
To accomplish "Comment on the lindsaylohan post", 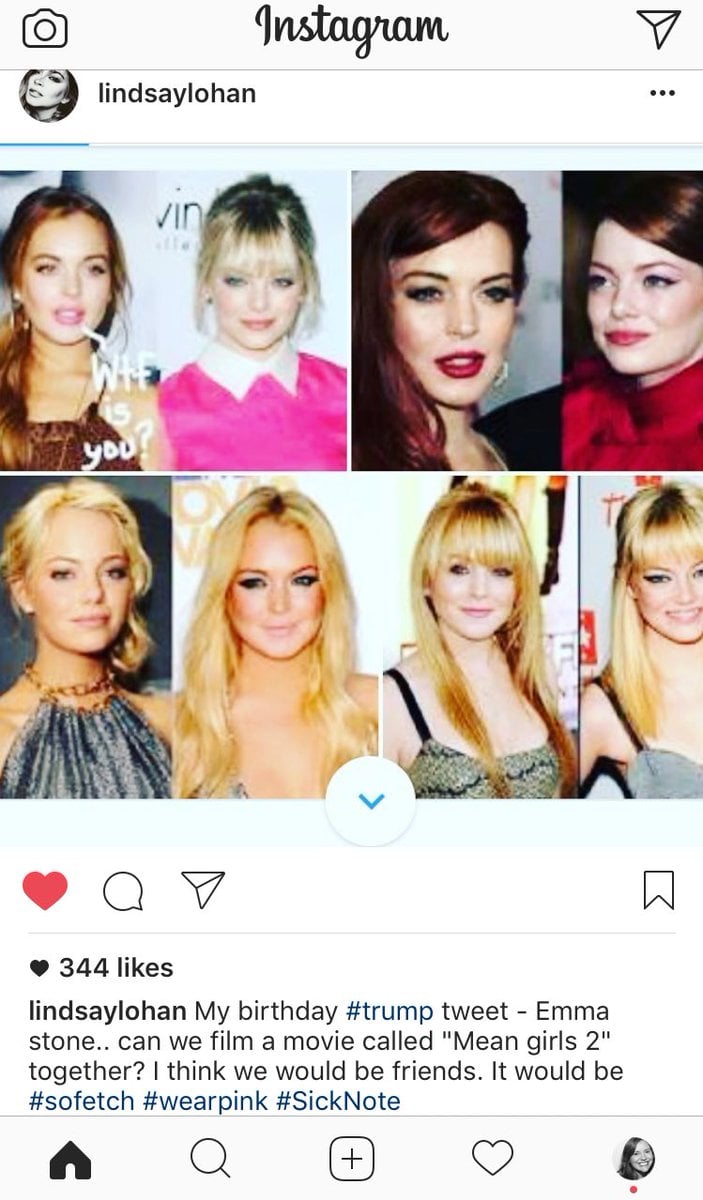I will [123, 890].
